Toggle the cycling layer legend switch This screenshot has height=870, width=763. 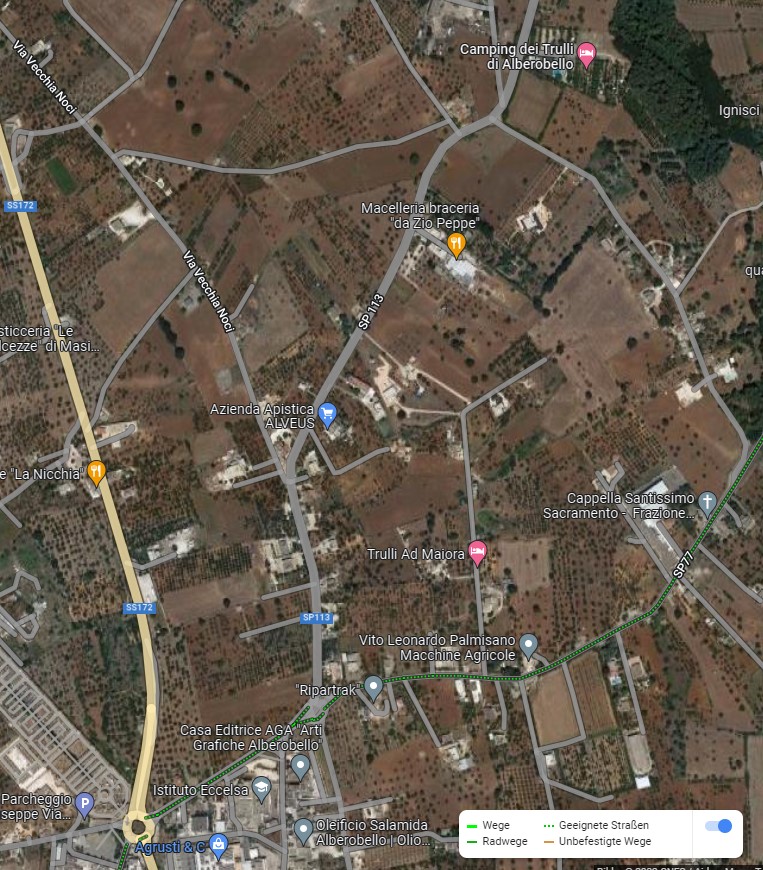718,826
